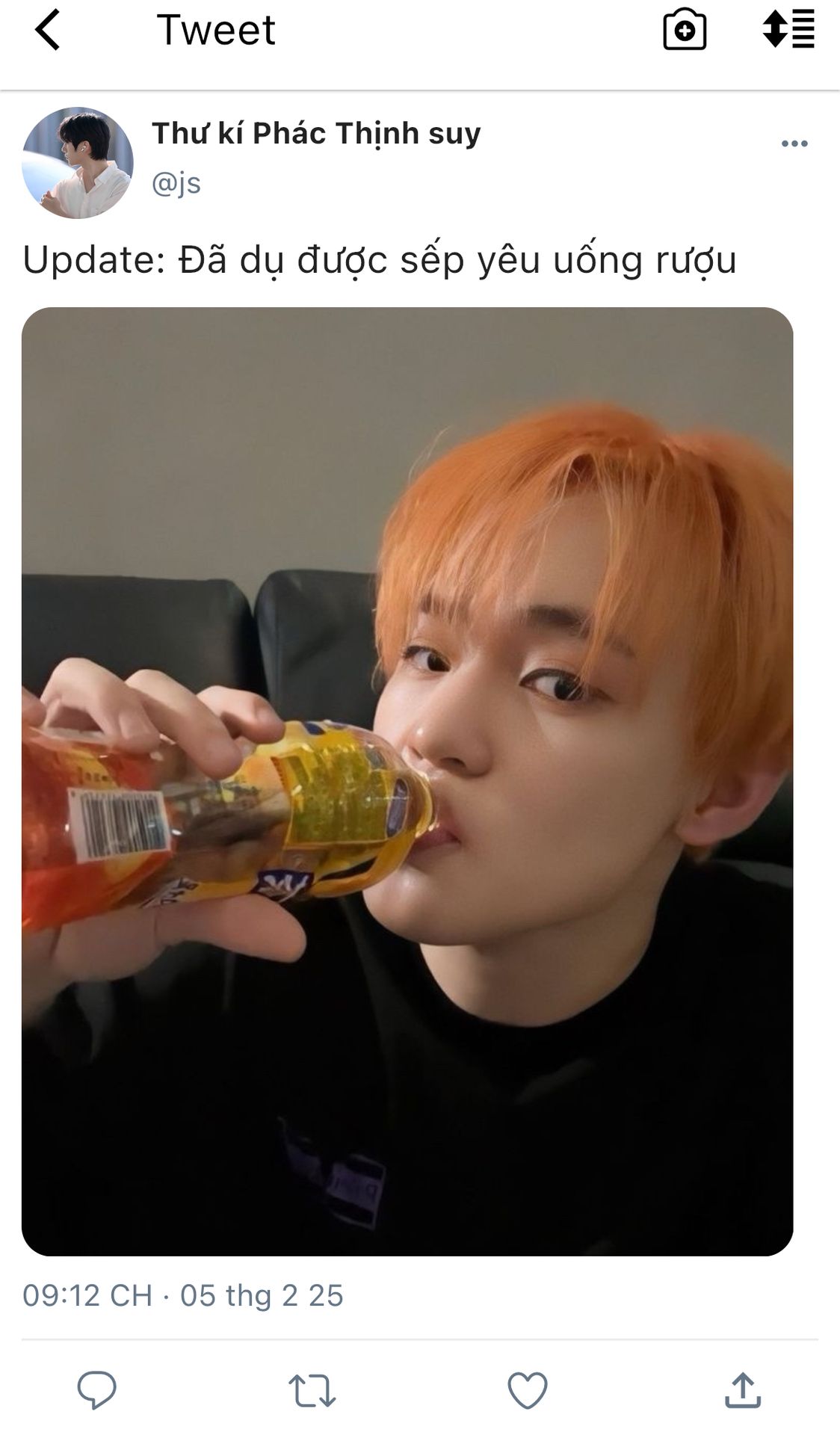The width and height of the screenshot is (840, 1435).
Task: Like this tweet
Action: 528,1390
